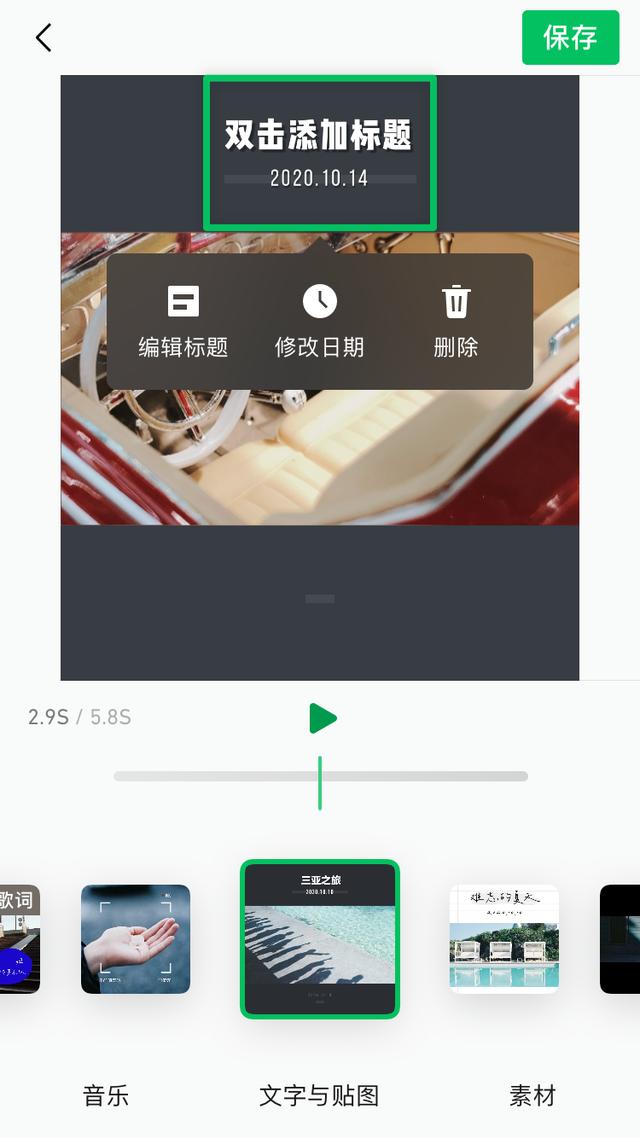The height and width of the screenshot is (1138, 640).
Task: Select the 三亚之旅 template
Action: pyautogui.click(x=320, y=939)
